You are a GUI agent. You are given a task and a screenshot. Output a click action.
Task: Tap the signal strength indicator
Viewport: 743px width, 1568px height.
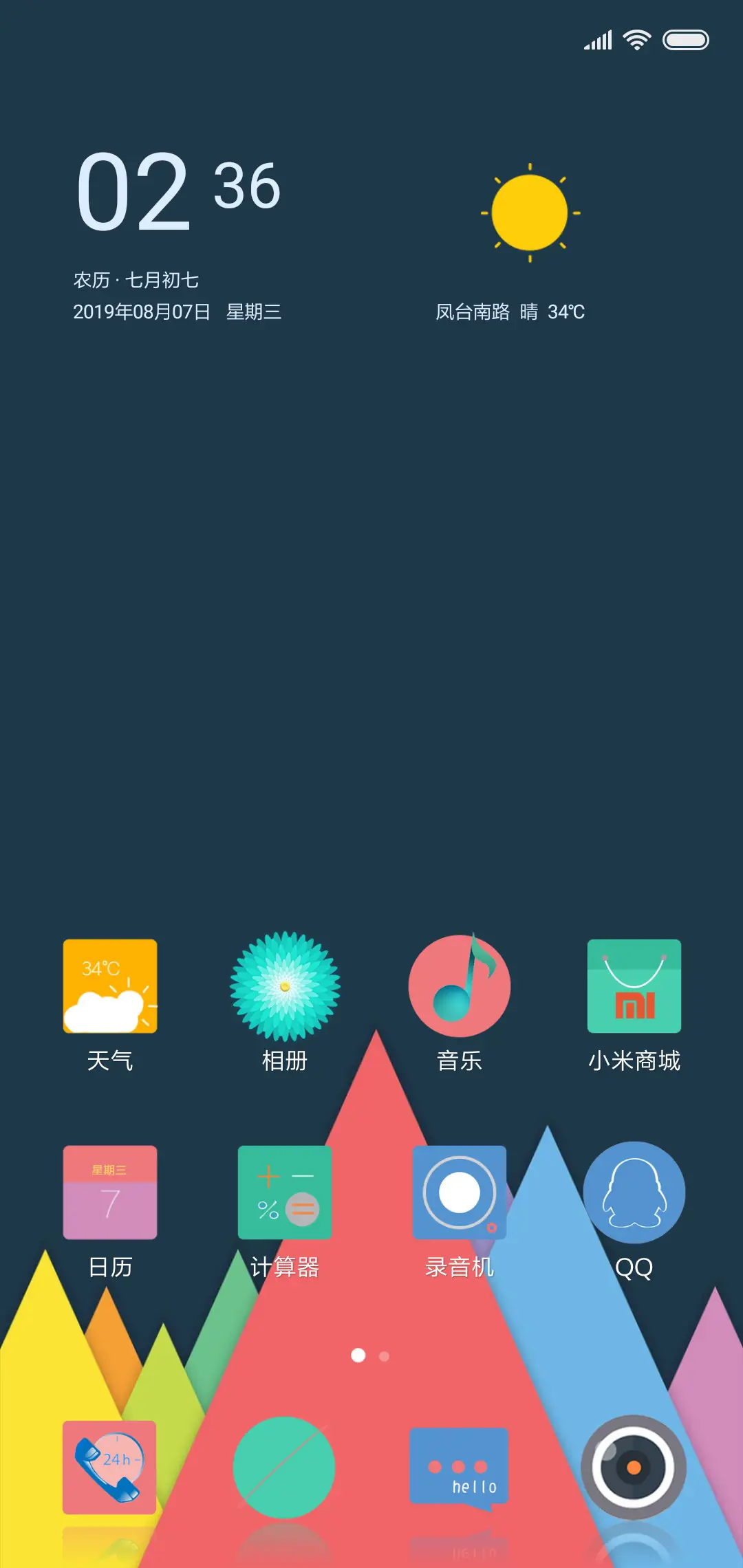pyautogui.click(x=597, y=40)
